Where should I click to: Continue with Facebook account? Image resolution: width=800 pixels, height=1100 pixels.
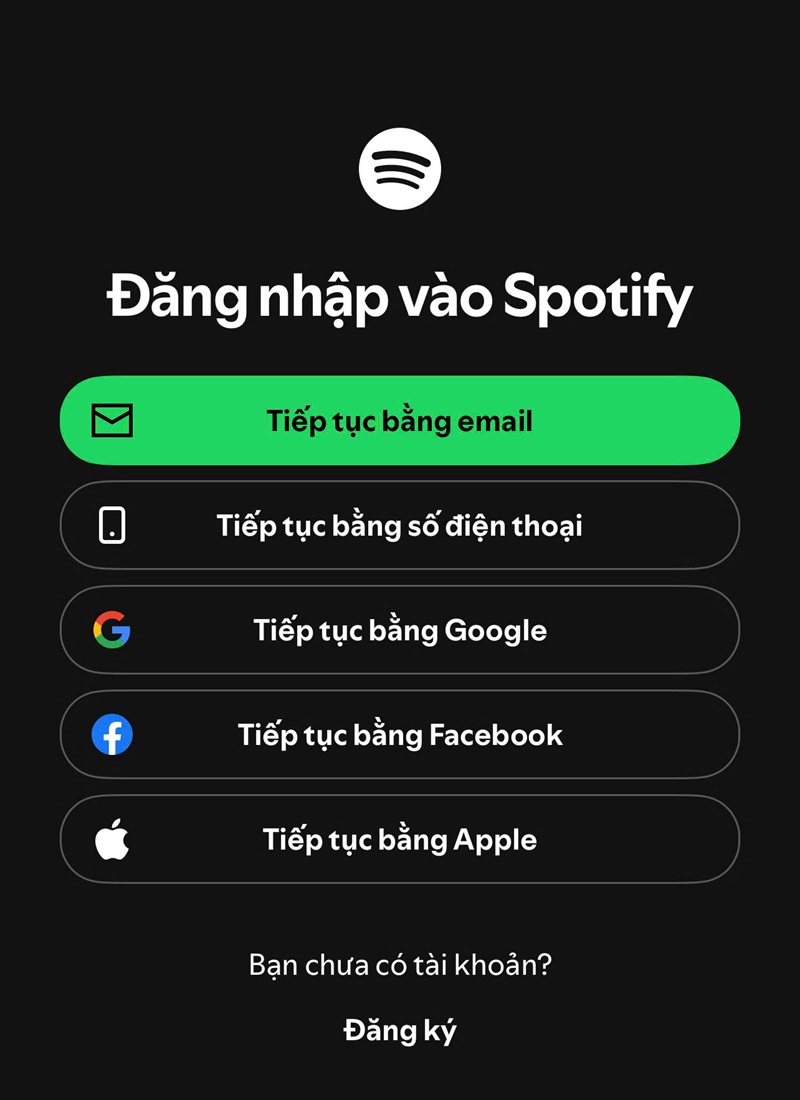(400, 735)
